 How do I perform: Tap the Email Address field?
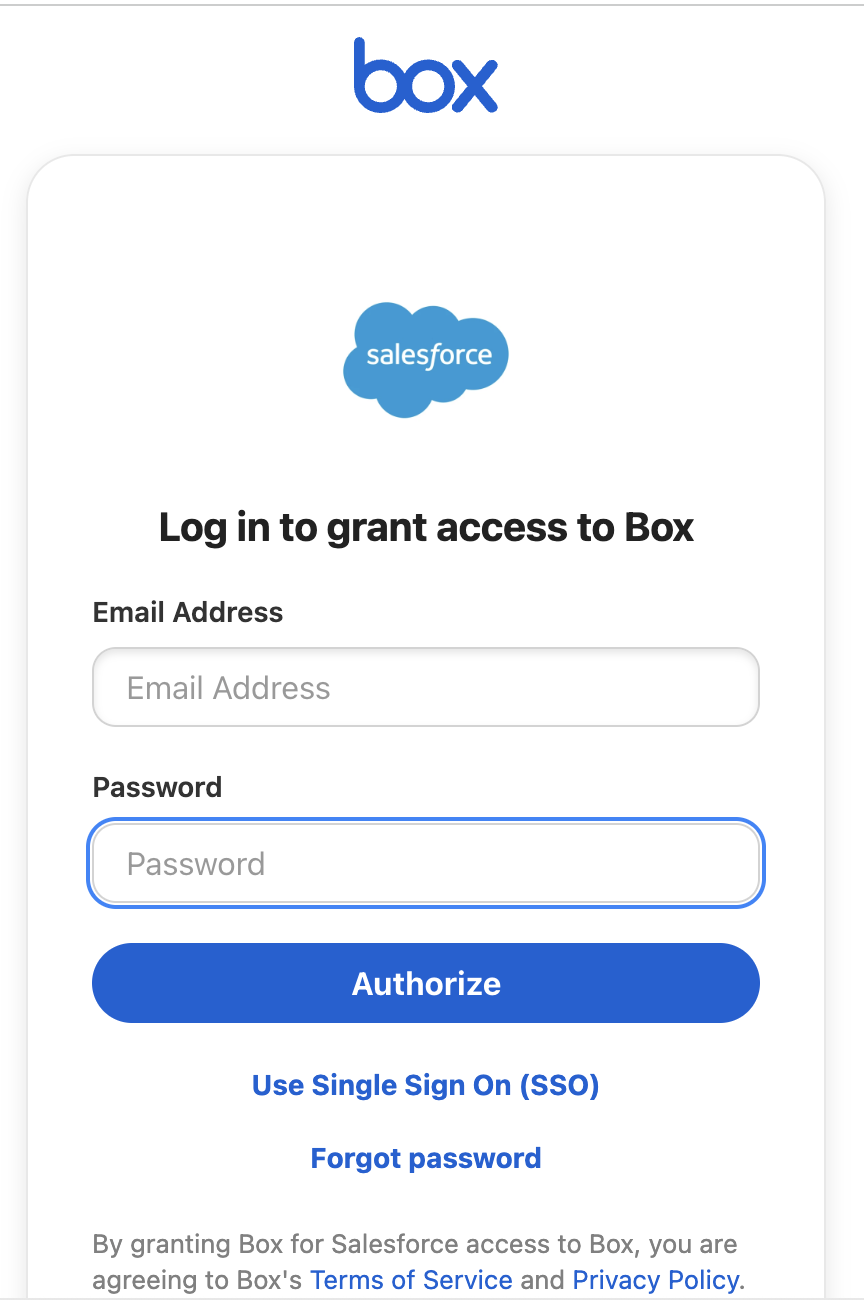pyautogui.click(x=425, y=688)
